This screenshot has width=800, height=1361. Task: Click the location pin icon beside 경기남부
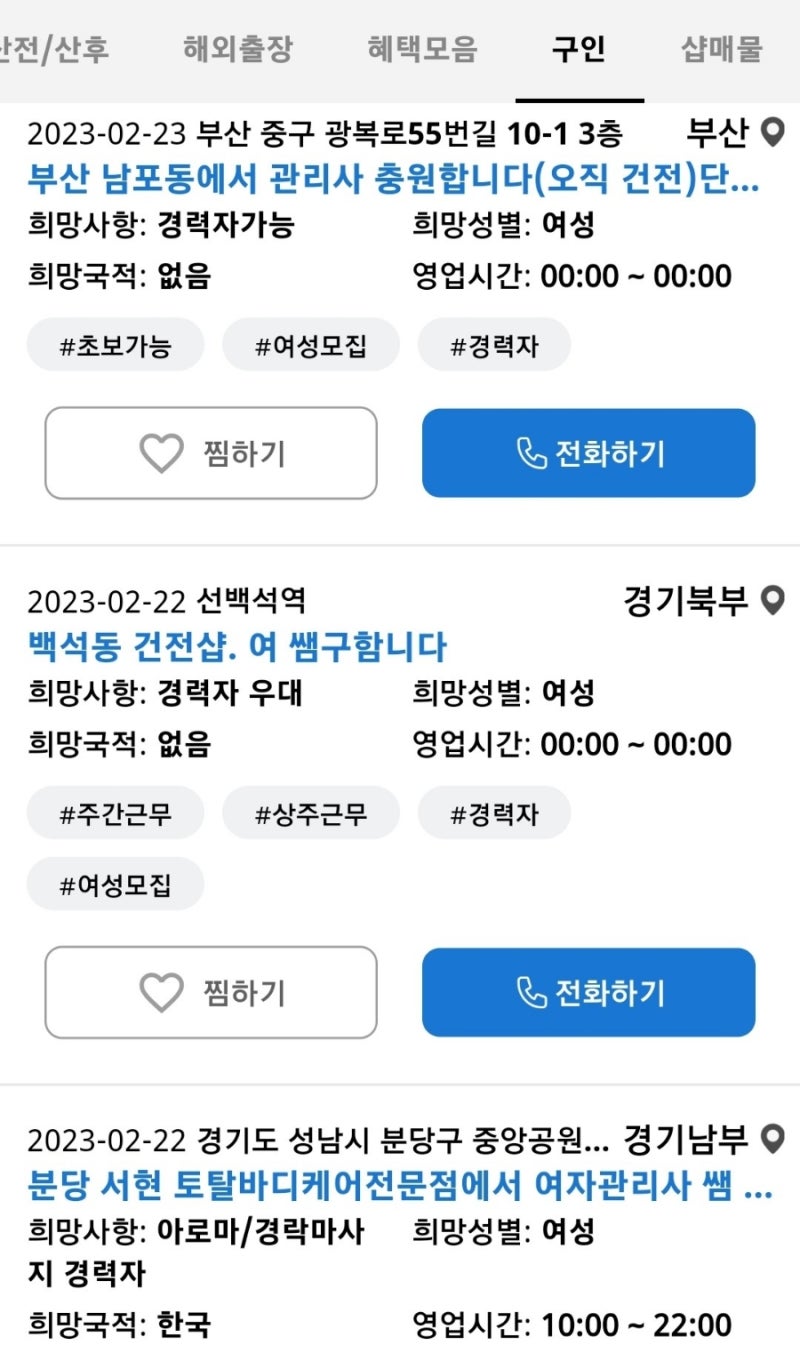point(772,1139)
